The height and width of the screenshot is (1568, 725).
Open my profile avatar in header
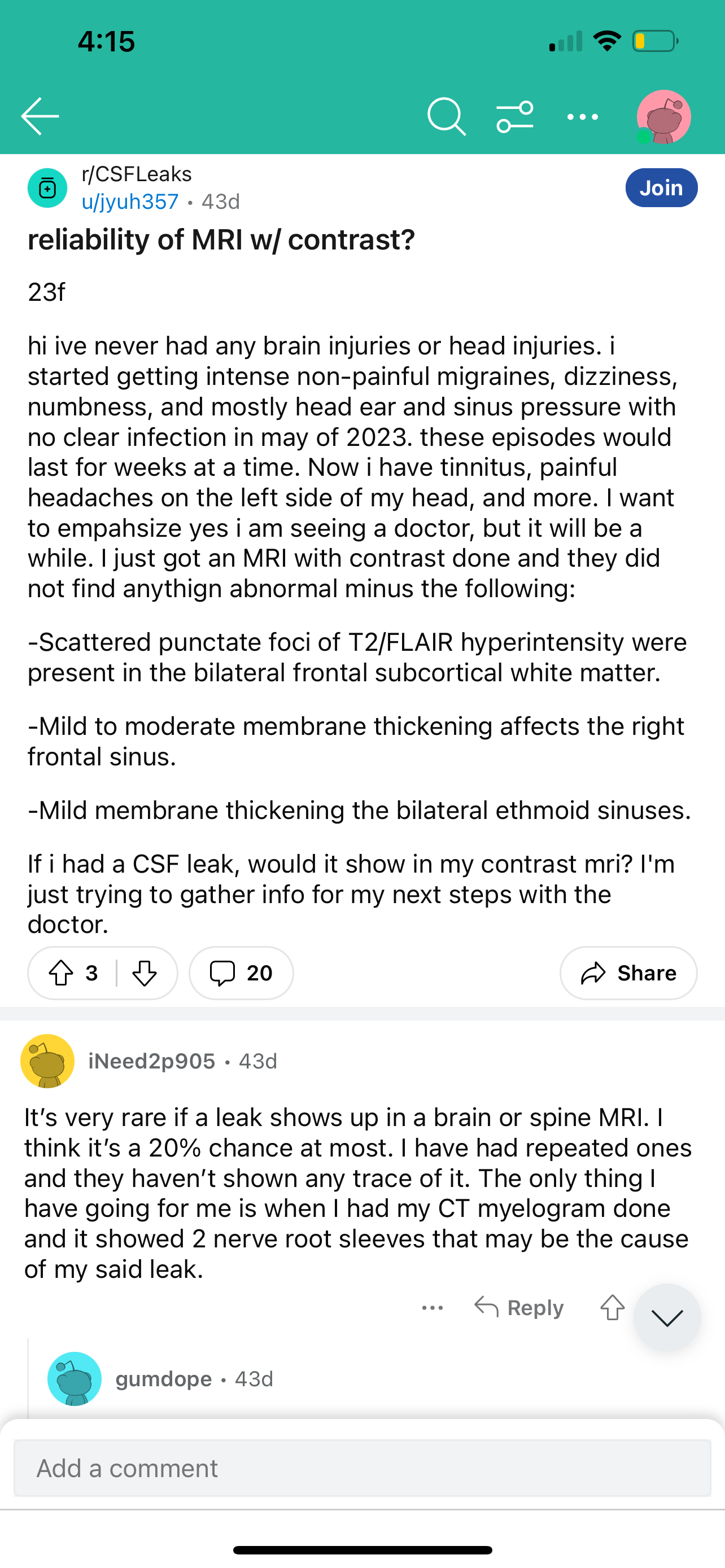pyautogui.click(x=663, y=116)
